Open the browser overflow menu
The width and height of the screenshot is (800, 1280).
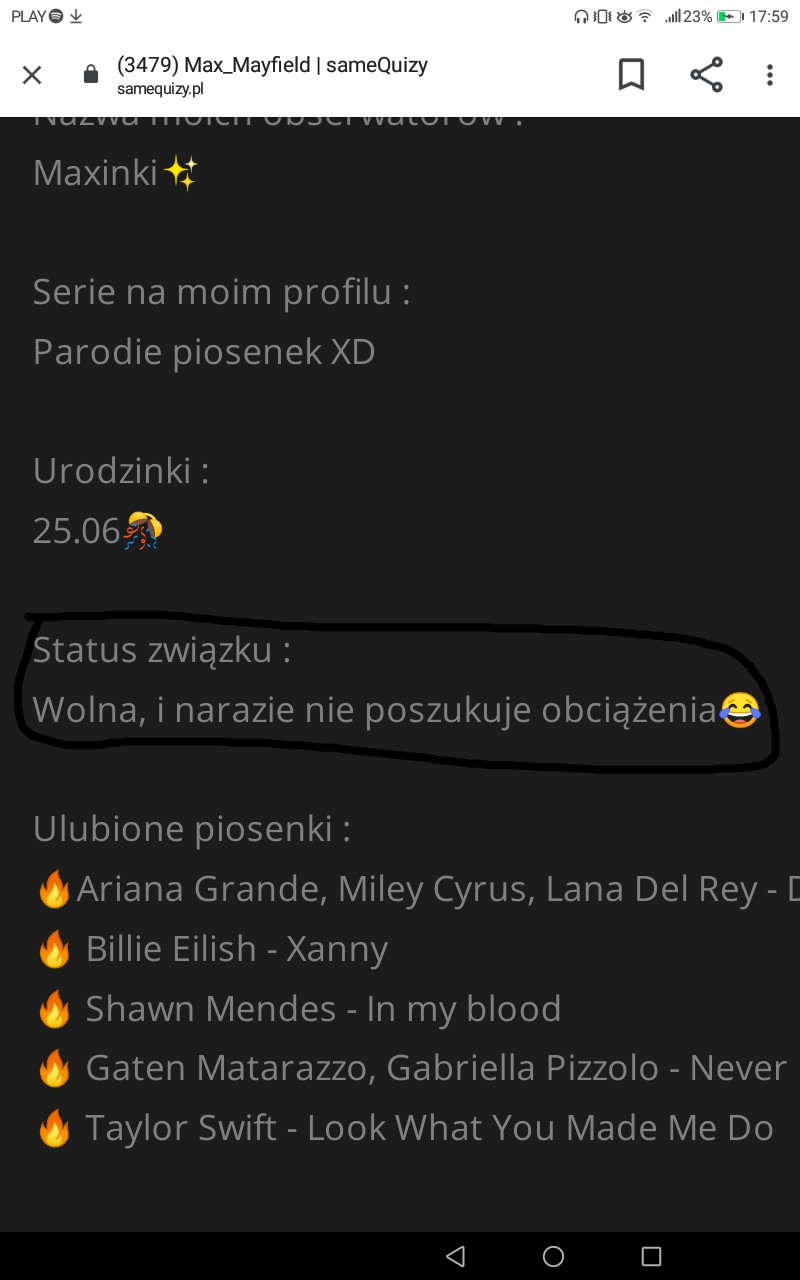[x=769, y=75]
